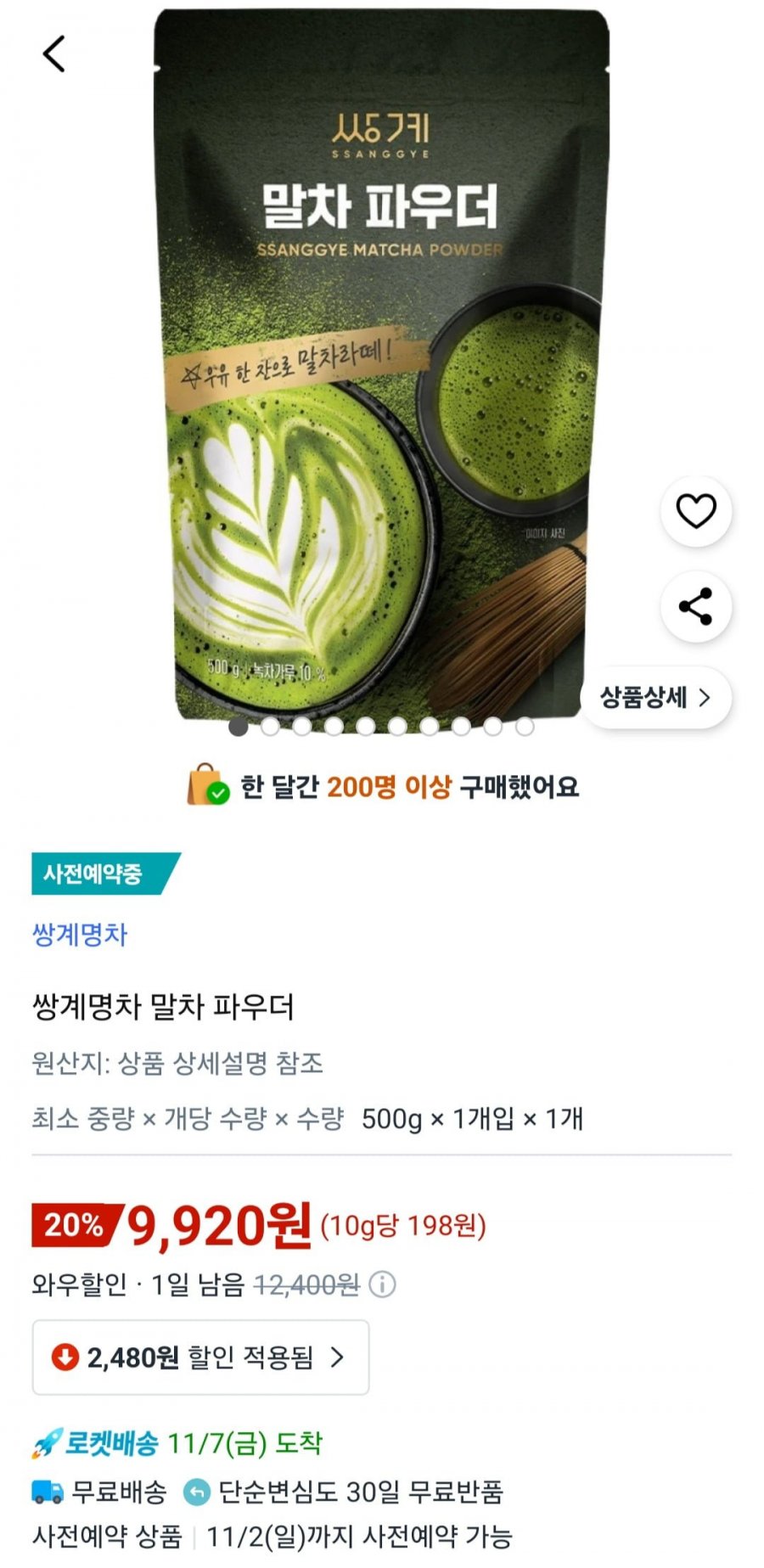
Task: Go back using the top arrow
Action: click(53, 54)
